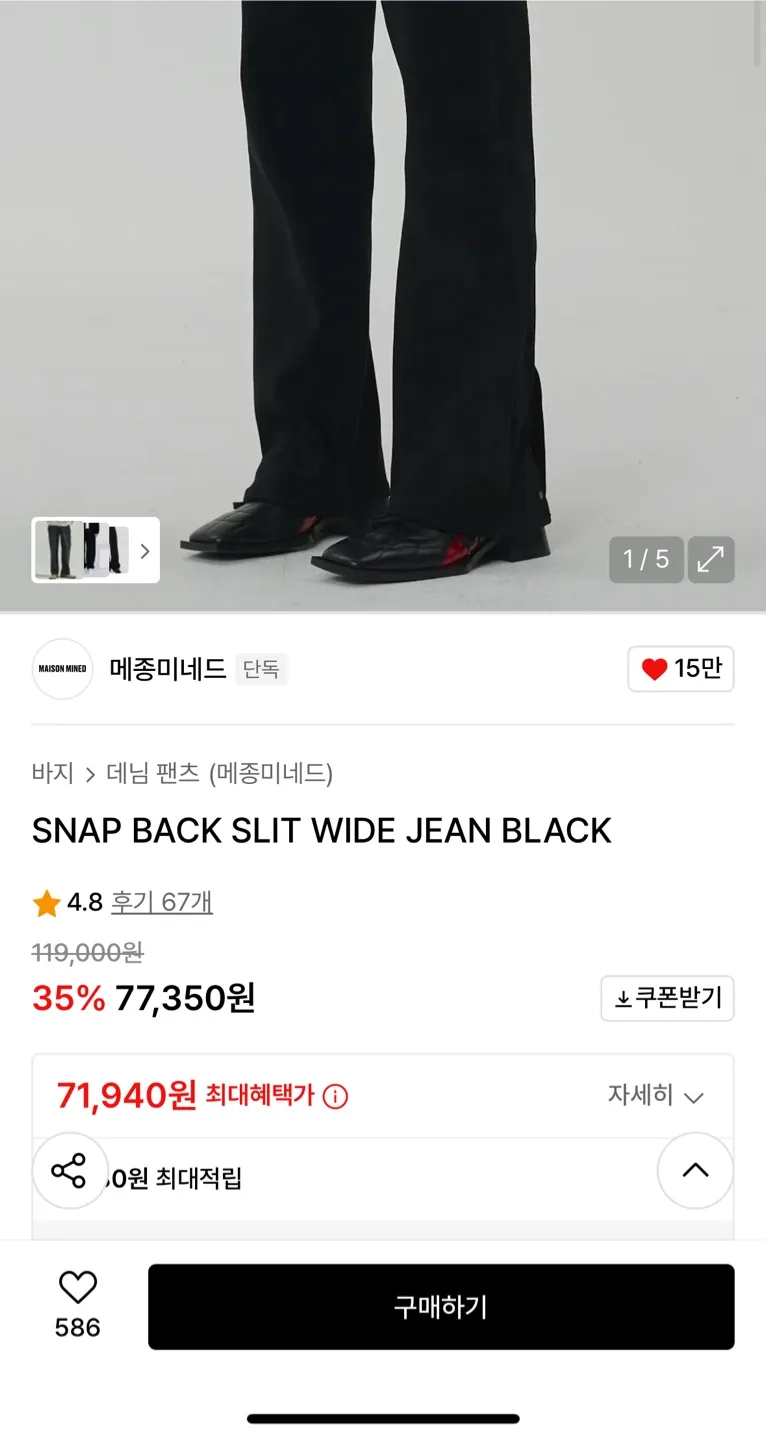The width and height of the screenshot is (766, 1440).
Task: Open the product image thumbnail strip
Action: tap(95, 550)
